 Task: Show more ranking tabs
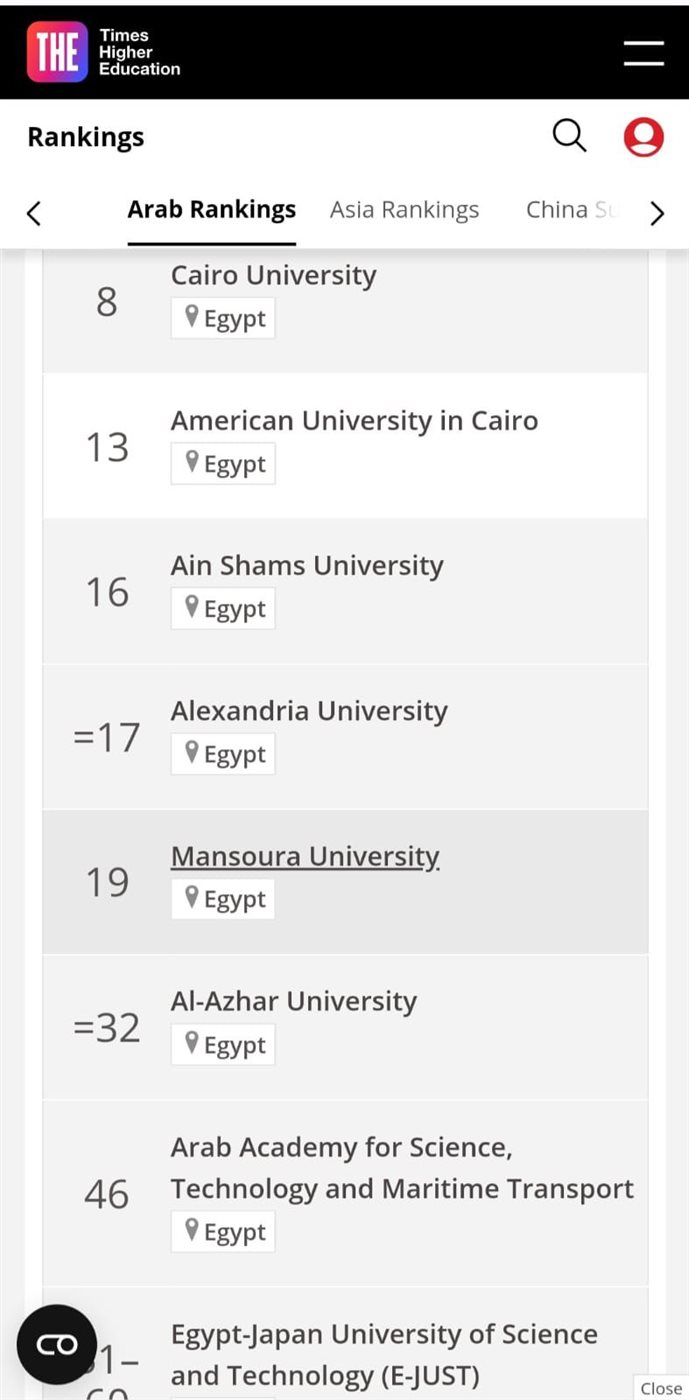coord(656,212)
